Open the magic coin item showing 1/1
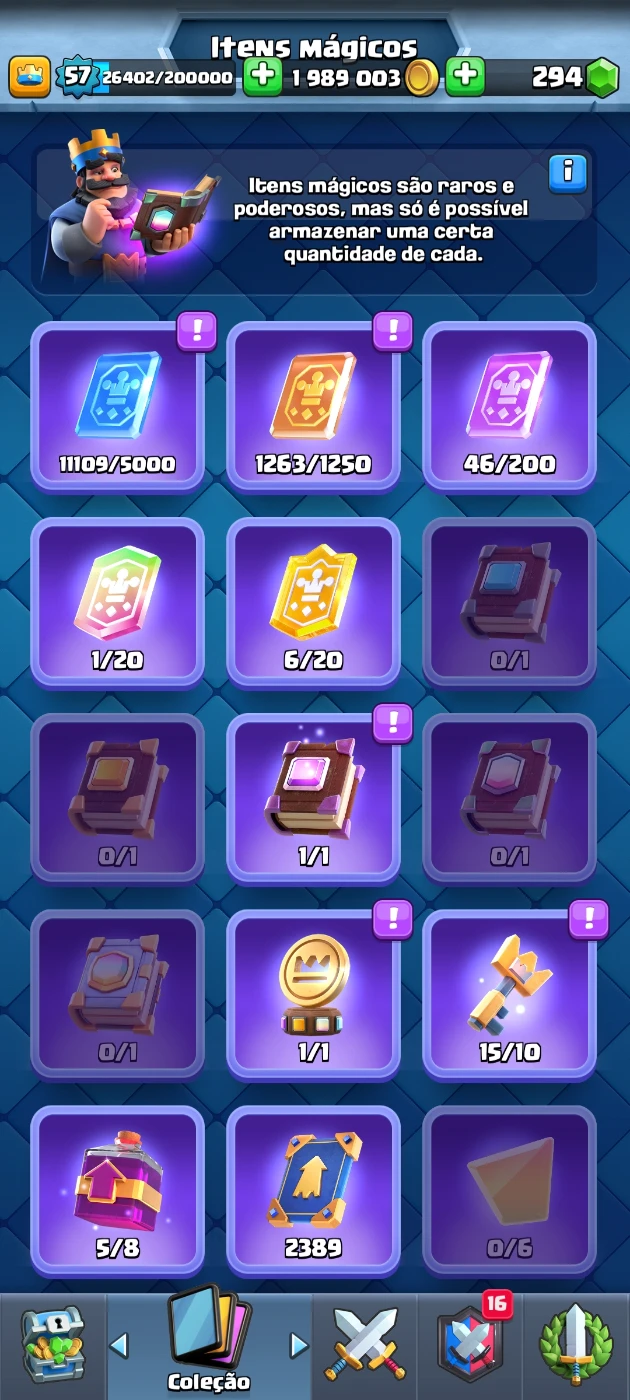This screenshot has width=630, height=1400. 314,995
